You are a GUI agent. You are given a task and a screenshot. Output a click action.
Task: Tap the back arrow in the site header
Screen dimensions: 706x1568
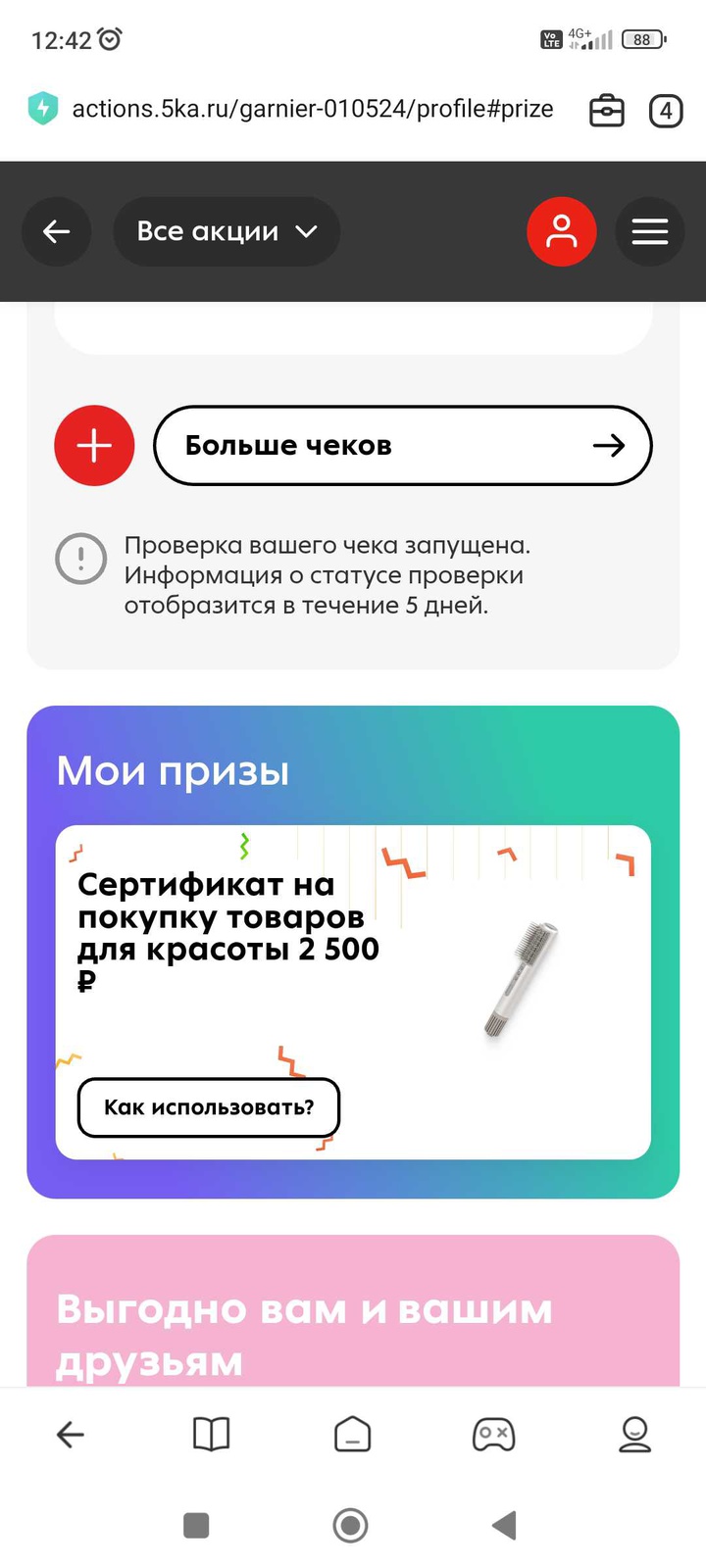[57, 231]
